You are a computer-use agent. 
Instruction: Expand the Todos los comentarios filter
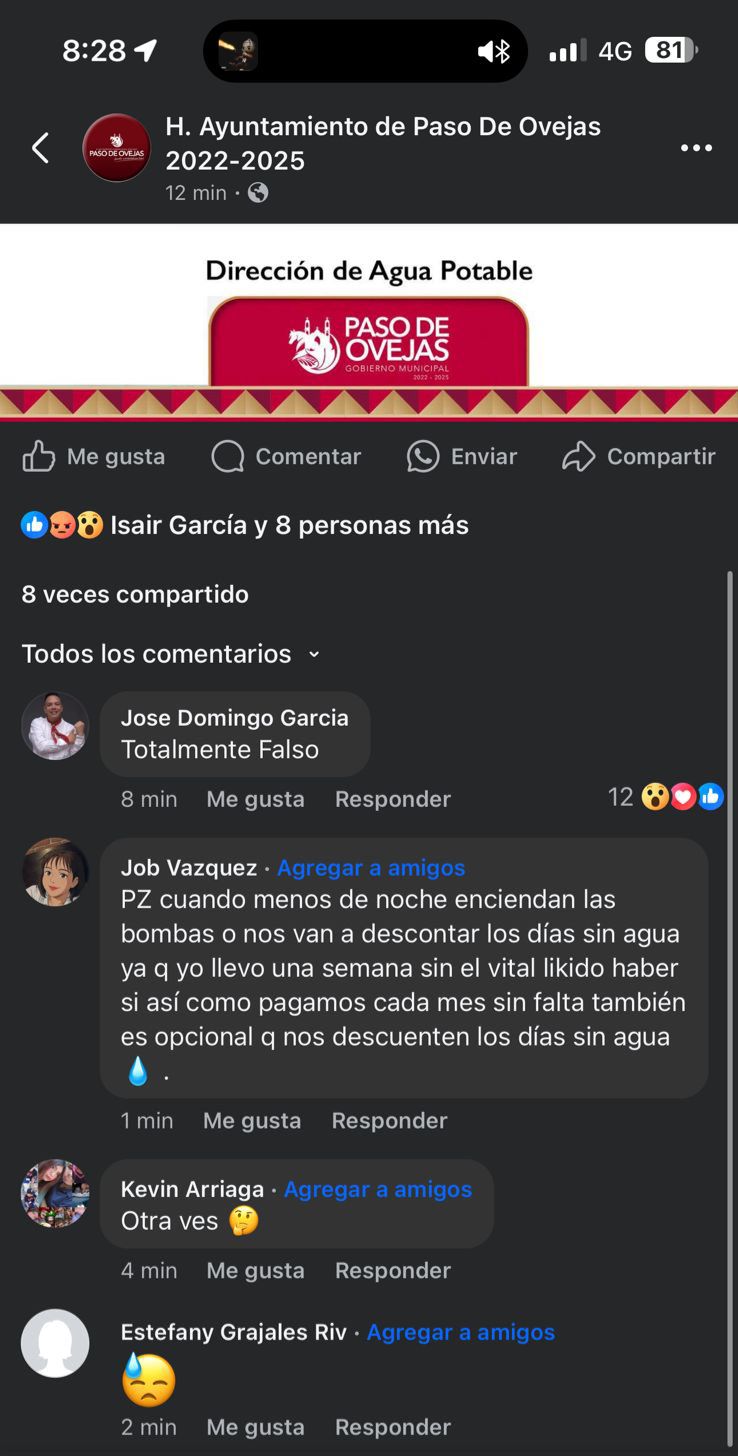pyautogui.click(x=171, y=654)
